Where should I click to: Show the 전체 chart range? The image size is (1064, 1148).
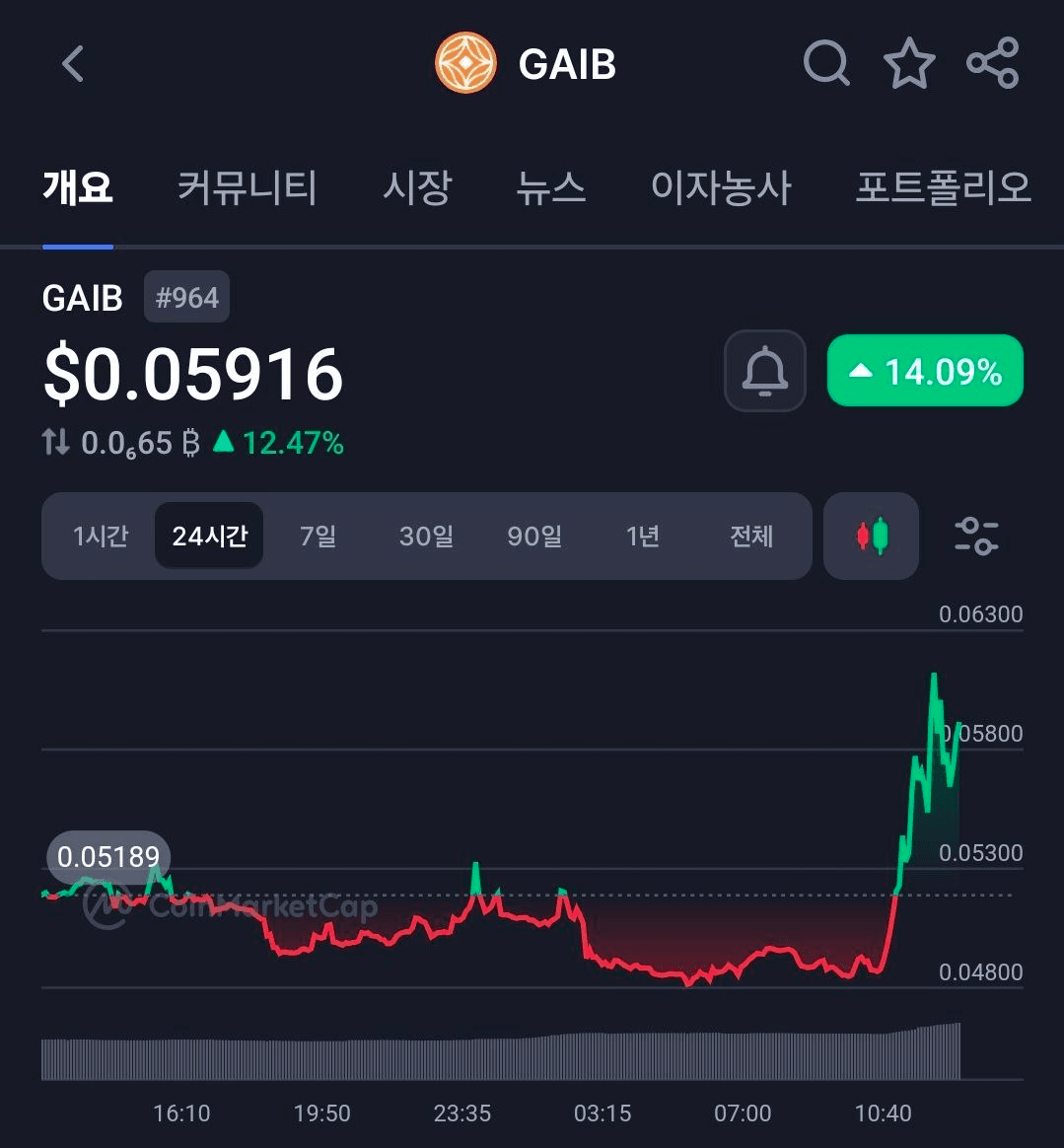[x=751, y=537]
